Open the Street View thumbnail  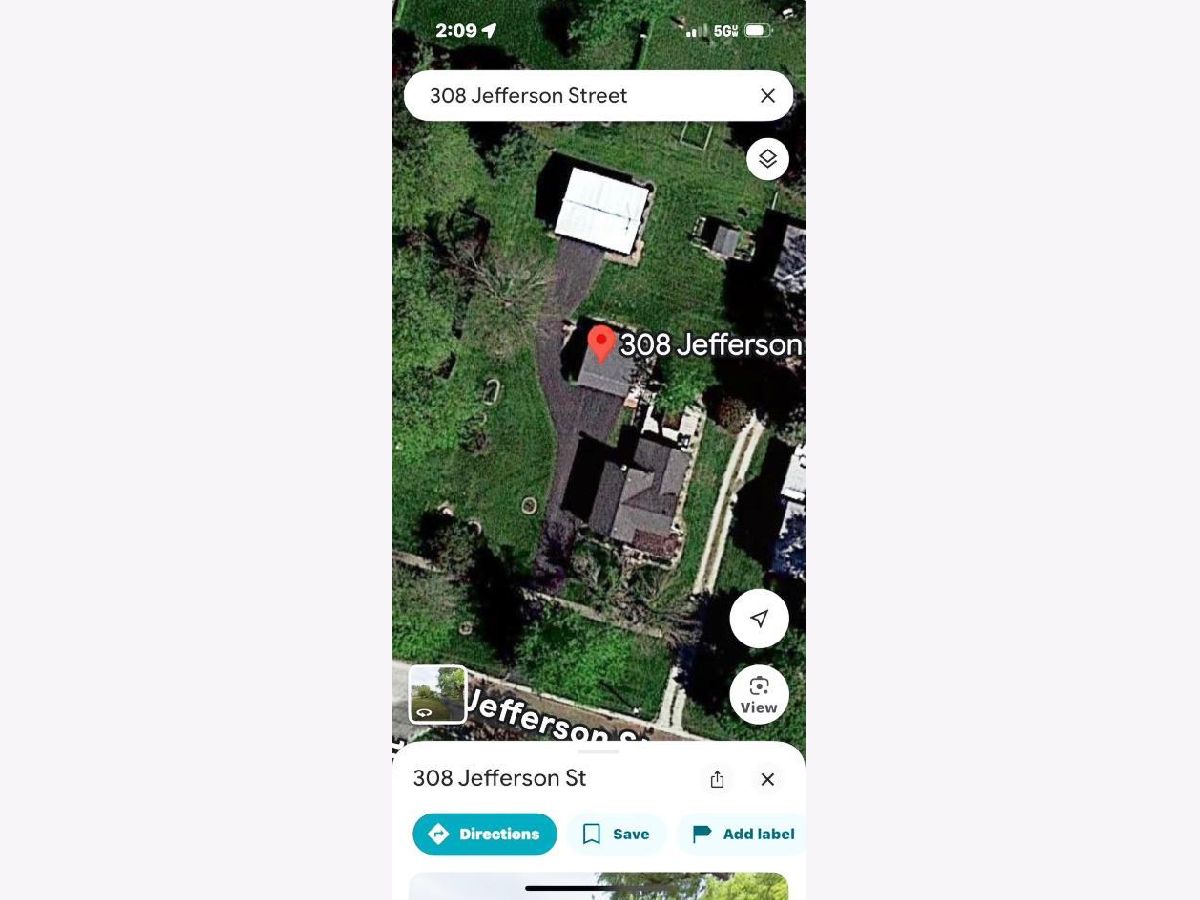click(x=438, y=694)
